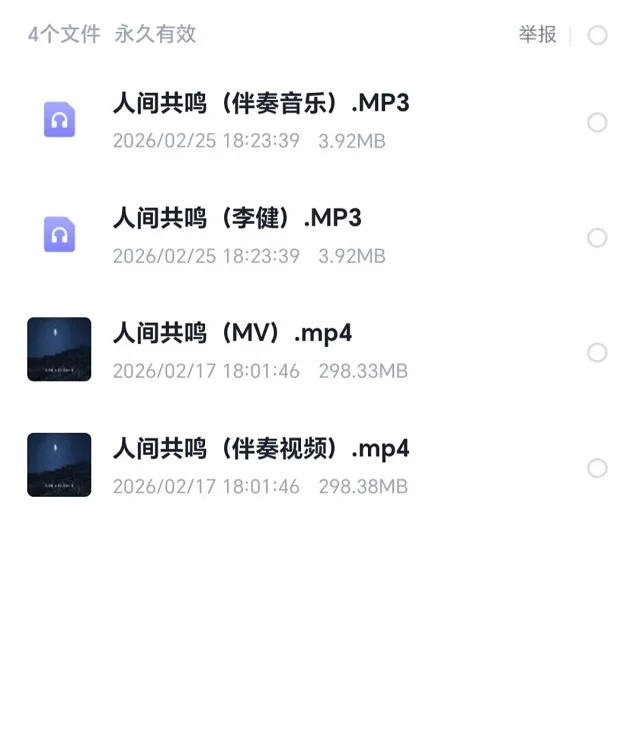
Task: Select the 人间共鸣（伴奏音乐）.MP3 checkbox
Action: (597, 123)
